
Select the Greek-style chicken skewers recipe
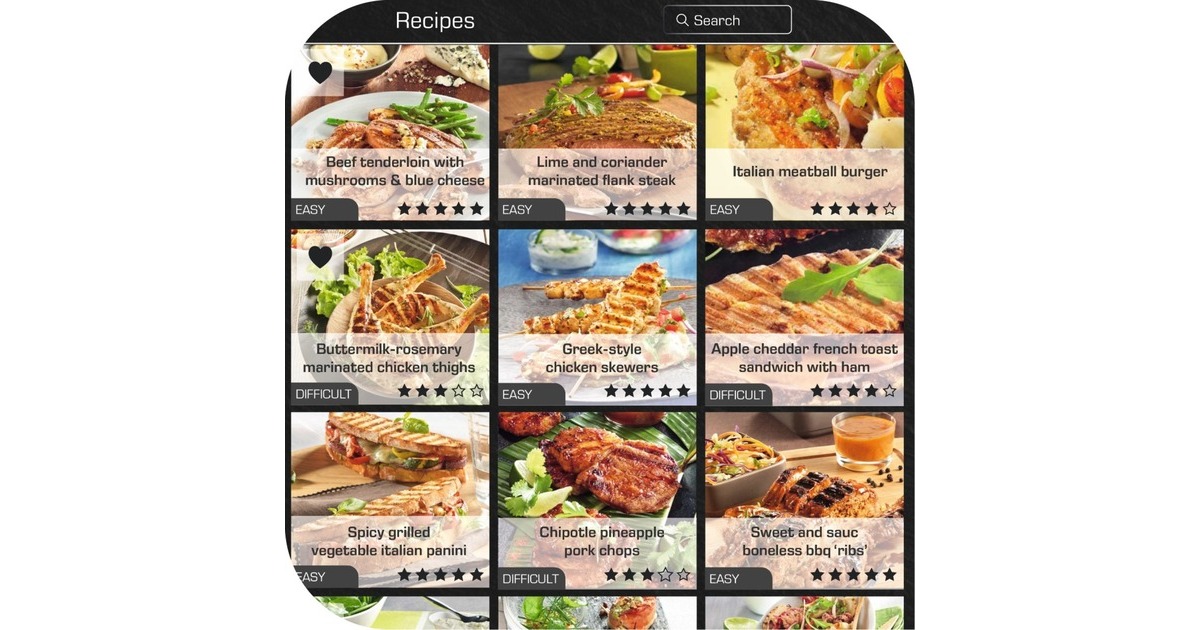click(x=601, y=358)
